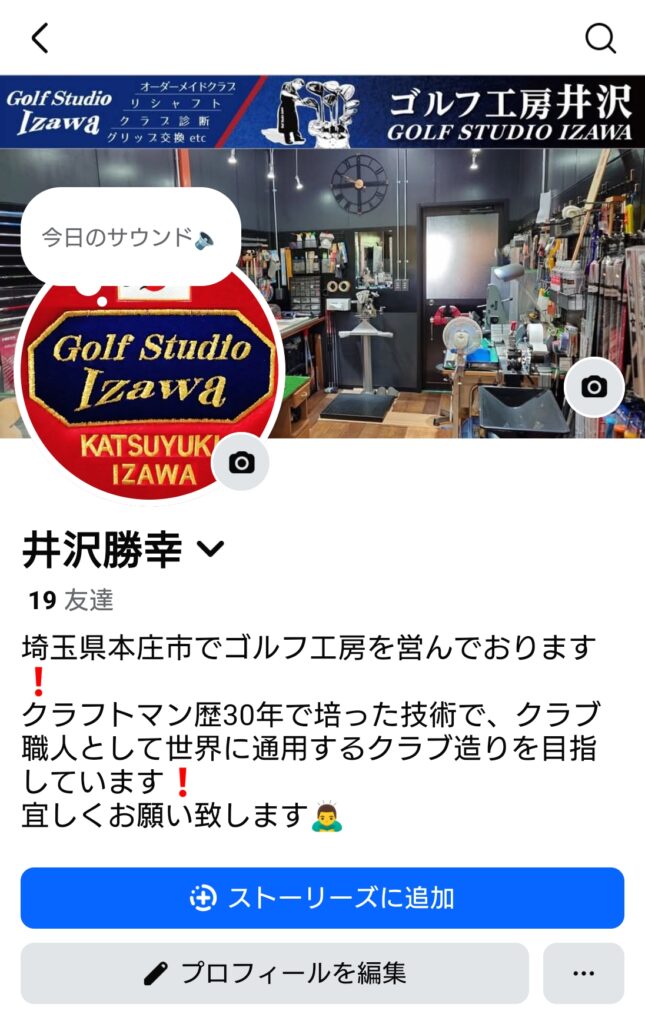Go back using the top-left arrow
Image resolution: width=645 pixels, height=1024 pixels.
[x=39, y=38]
